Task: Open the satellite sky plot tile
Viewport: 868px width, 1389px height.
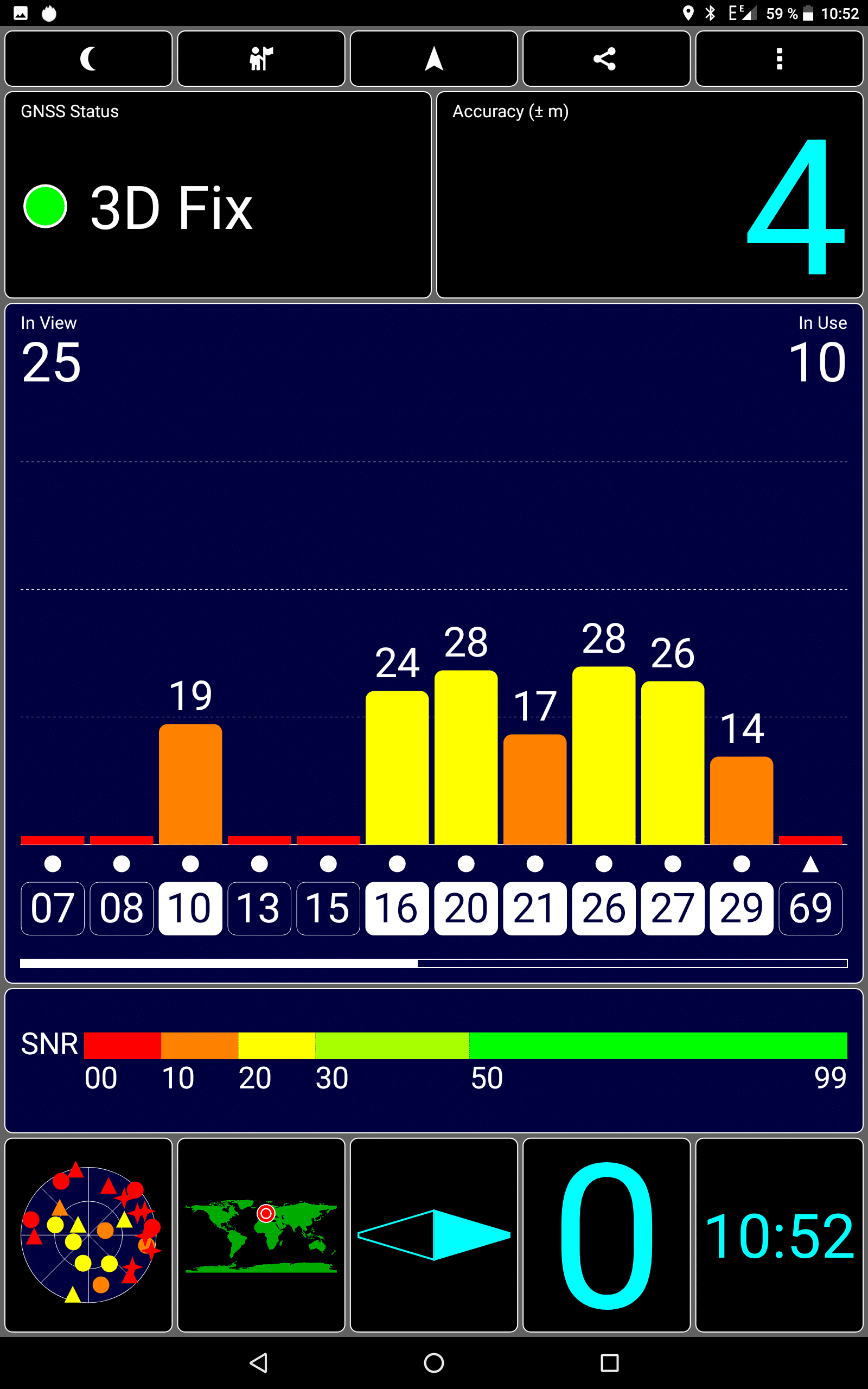Action: 88,1234
